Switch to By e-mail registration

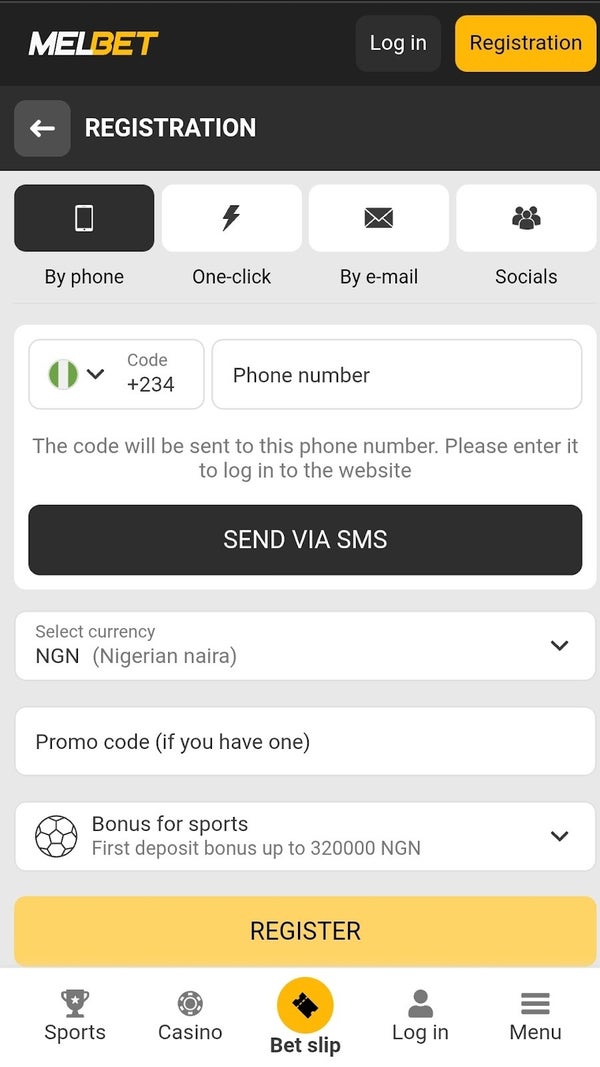coord(378,218)
